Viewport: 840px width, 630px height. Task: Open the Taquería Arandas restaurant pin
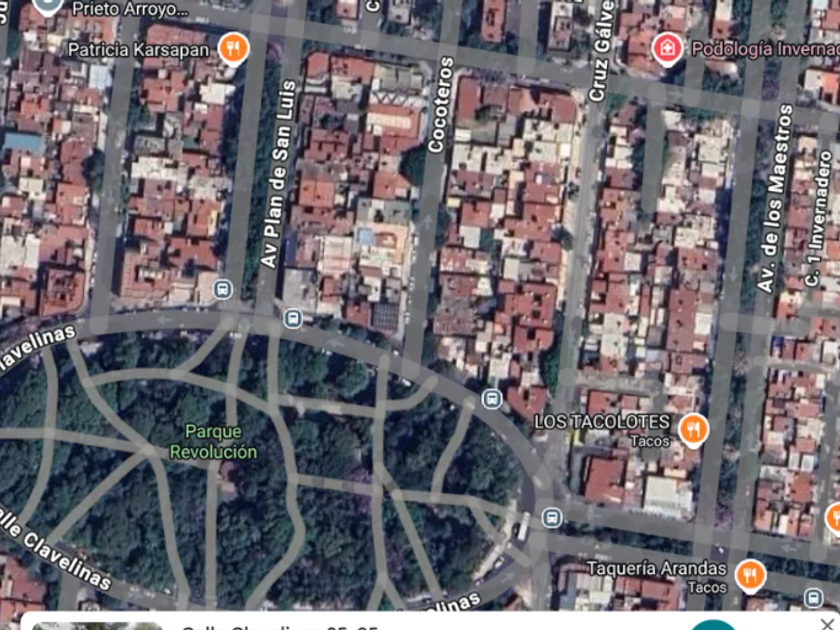point(748,575)
